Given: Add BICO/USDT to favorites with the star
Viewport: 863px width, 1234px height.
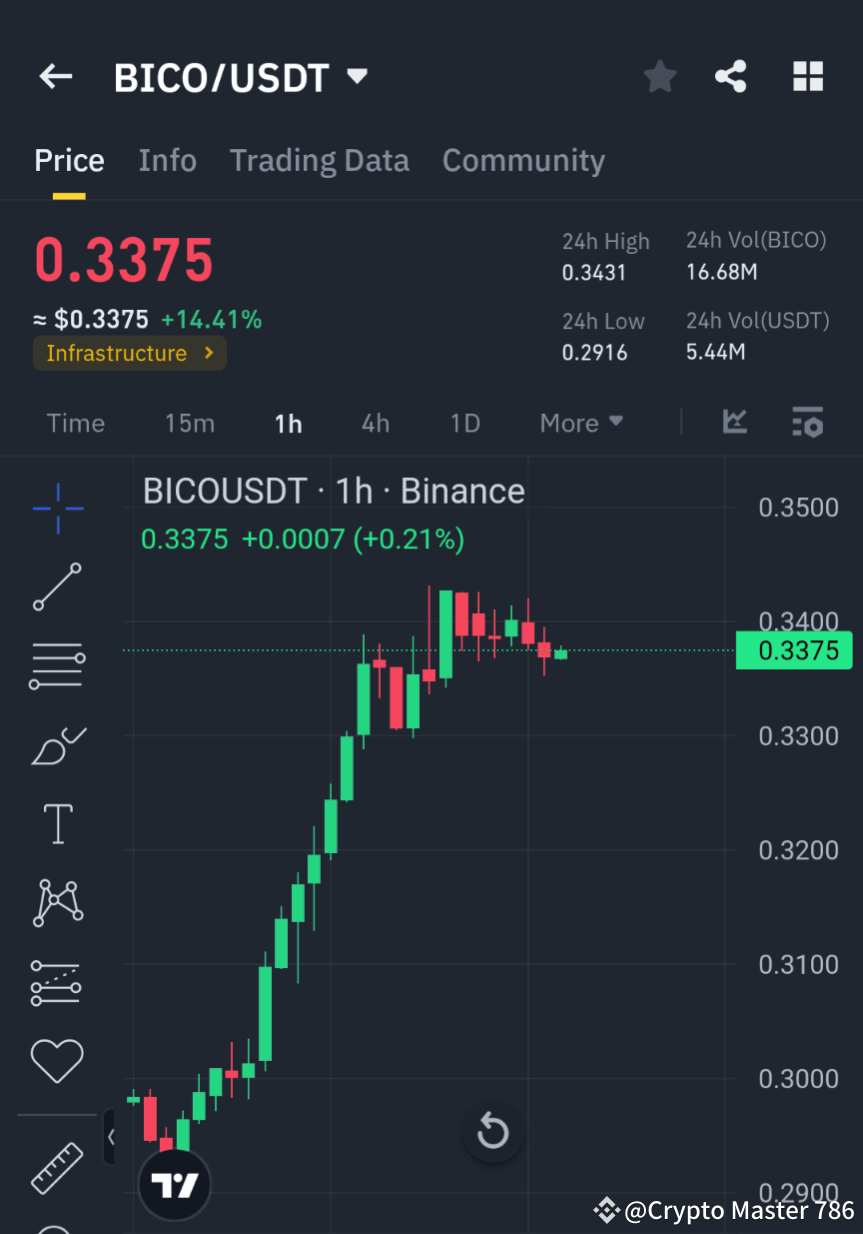Looking at the screenshot, I should tap(659, 76).
